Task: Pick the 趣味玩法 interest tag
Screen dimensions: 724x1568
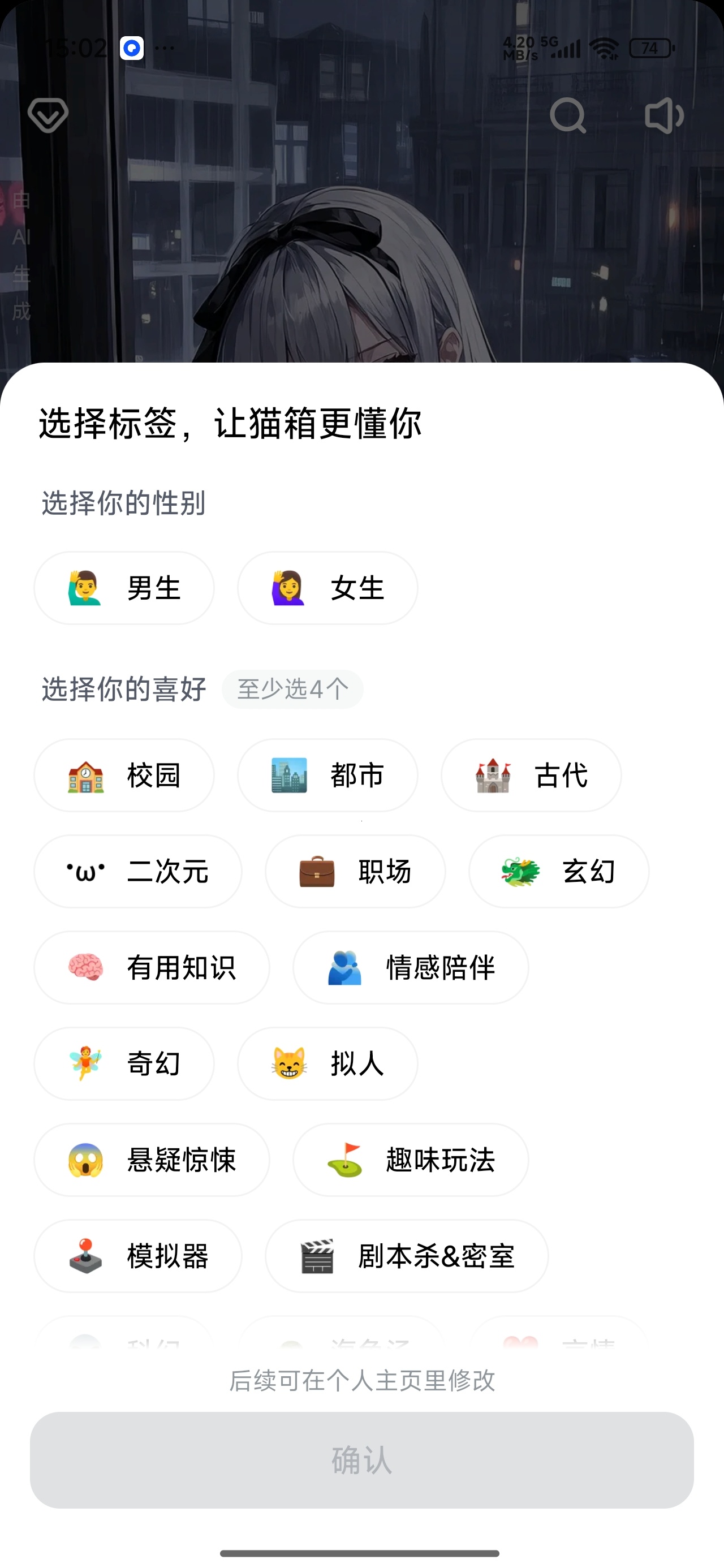Action: click(411, 1160)
